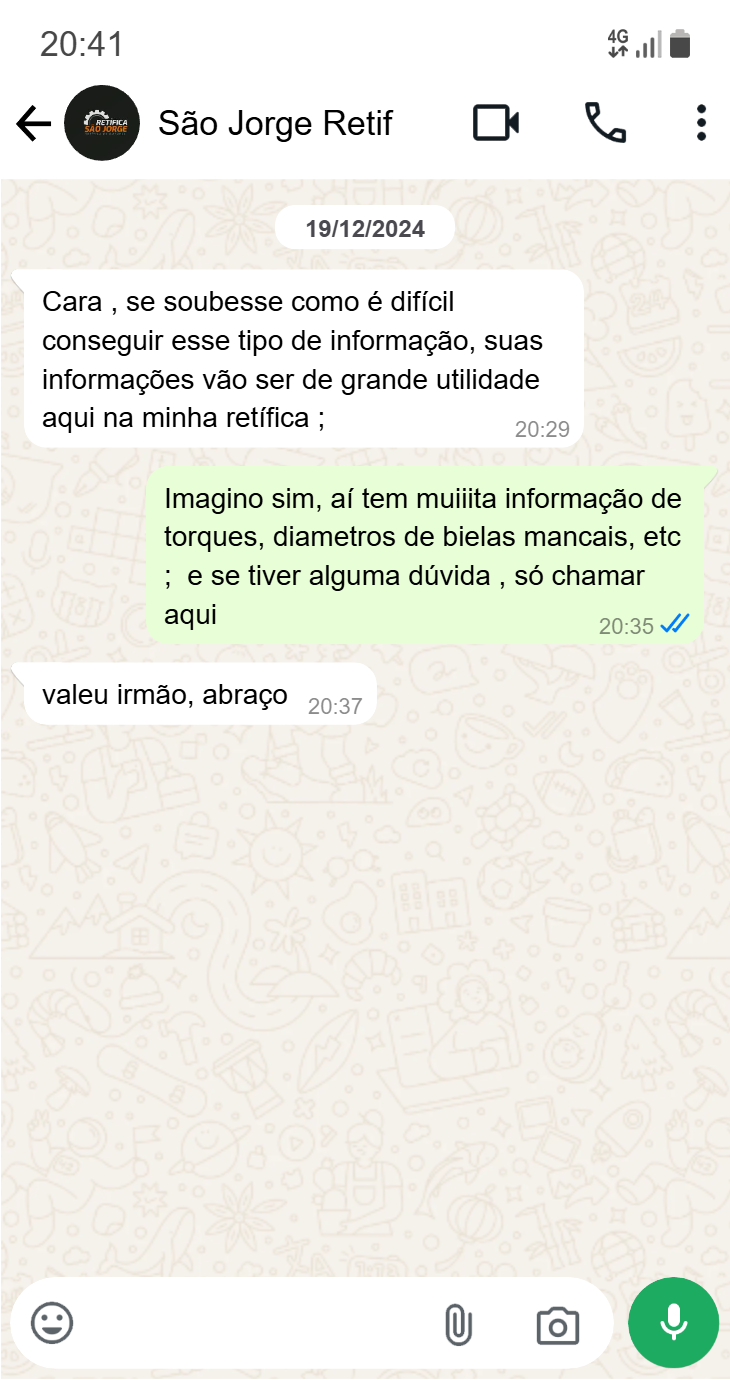The height and width of the screenshot is (1380, 730).
Task: Open the three-dot overflow menu
Action: point(701,124)
